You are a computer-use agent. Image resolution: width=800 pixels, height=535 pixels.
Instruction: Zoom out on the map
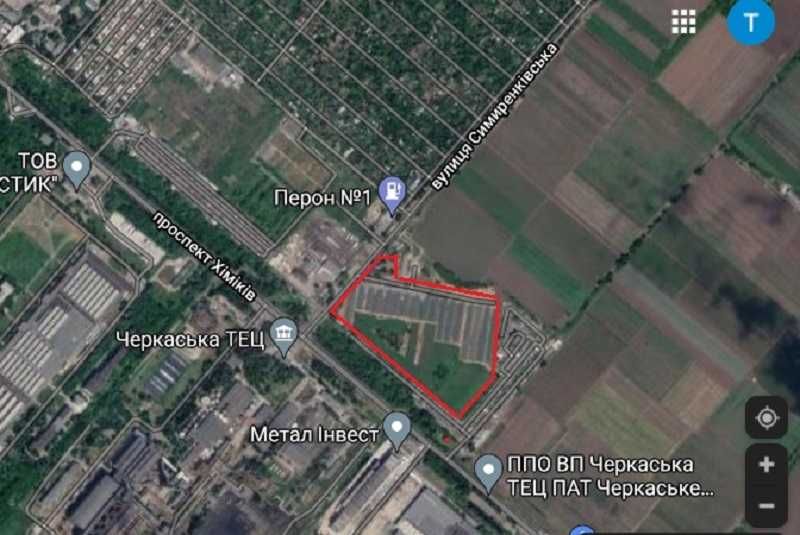click(766, 506)
